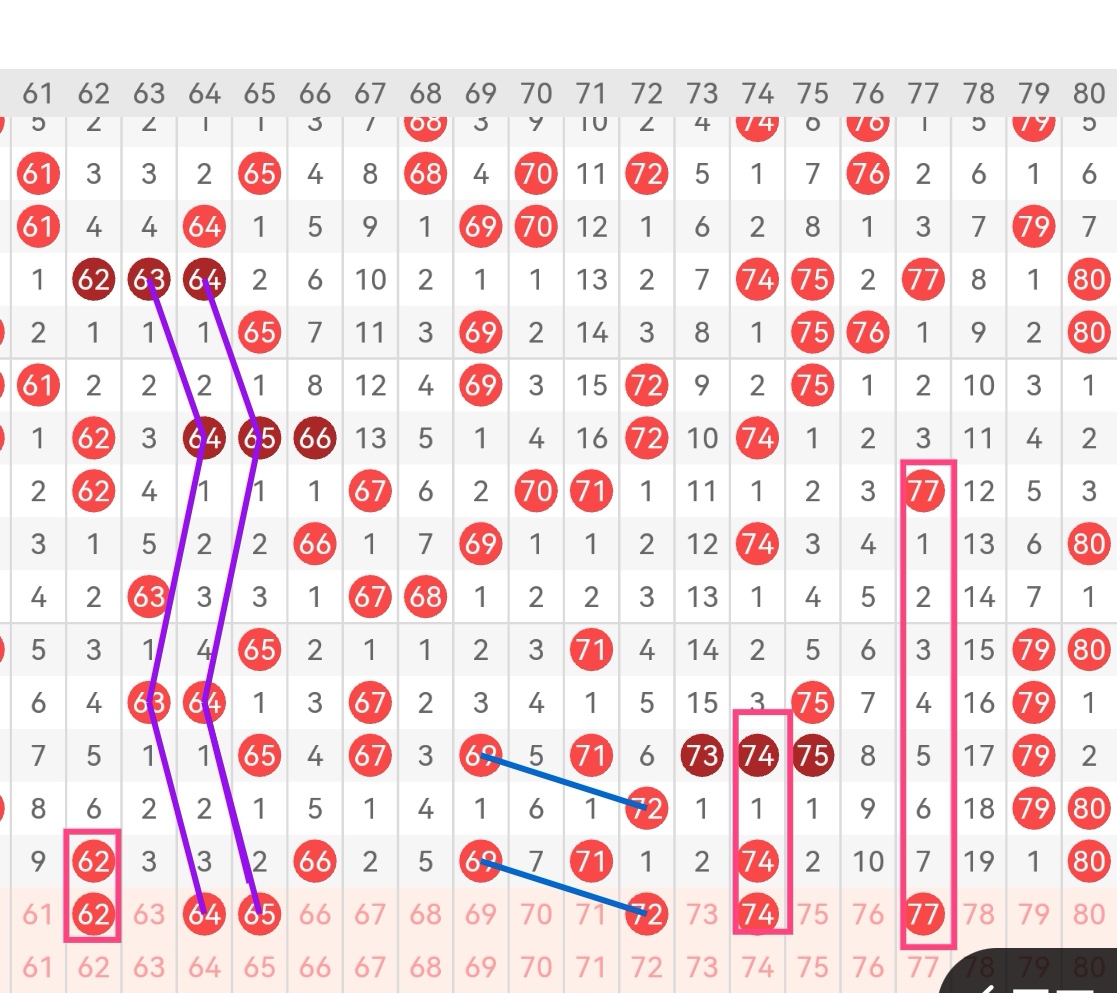Select 66 in the upper pink pick row
This screenshot has width=1117, height=993.
click(x=315, y=913)
